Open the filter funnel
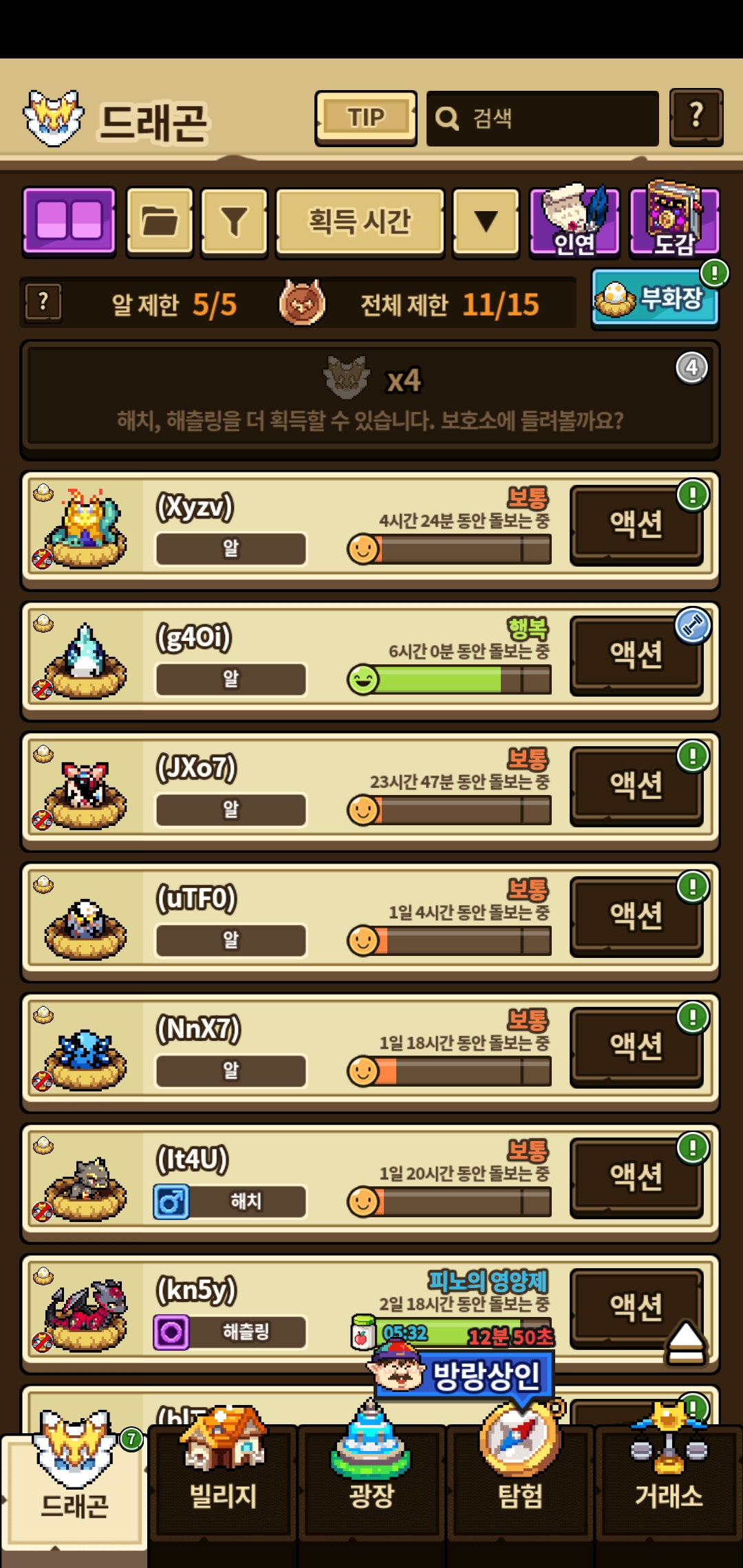Image resolution: width=743 pixels, height=1568 pixels. 234,222
